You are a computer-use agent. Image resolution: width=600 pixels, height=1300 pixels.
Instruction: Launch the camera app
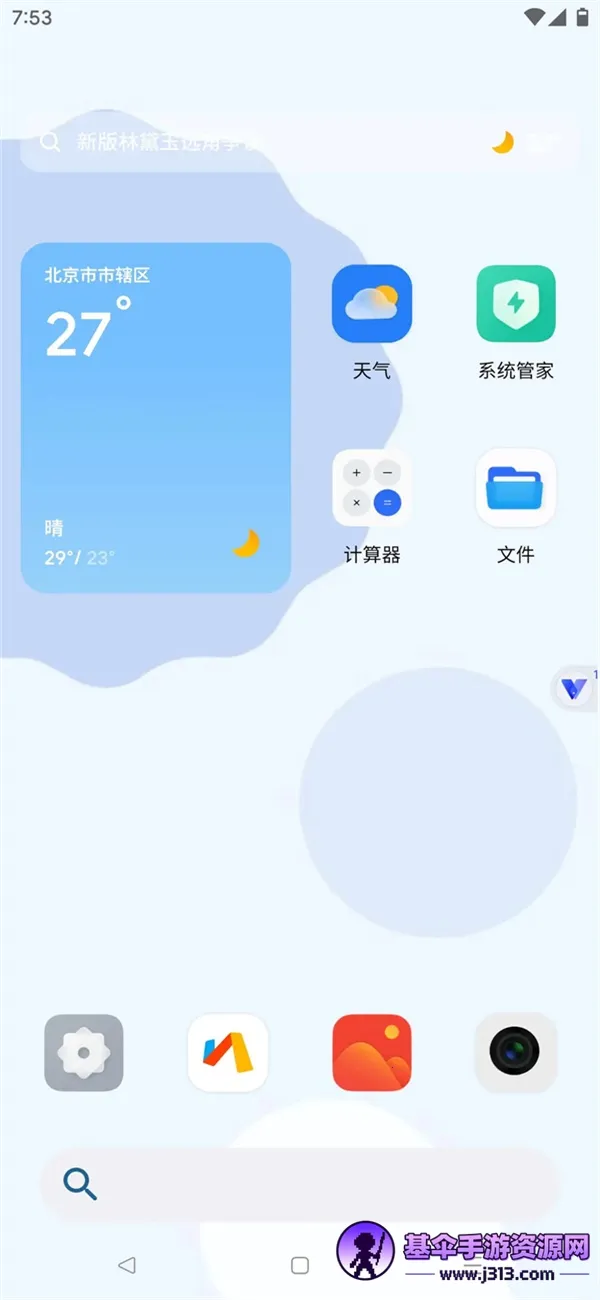[515, 1053]
